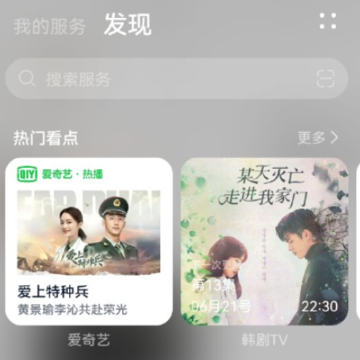Tap the 搜索服务 search box
The image size is (360, 360).
pos(177,79)
